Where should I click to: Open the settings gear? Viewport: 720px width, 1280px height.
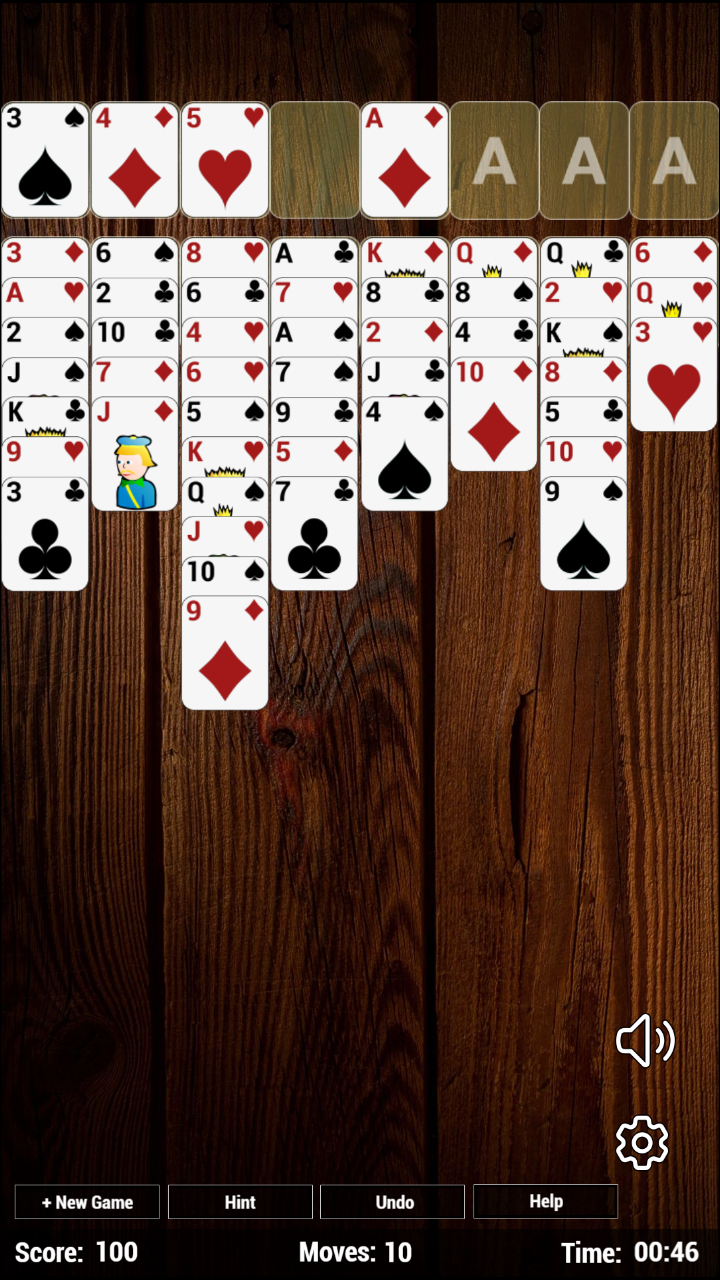(x=642, y=1142)
